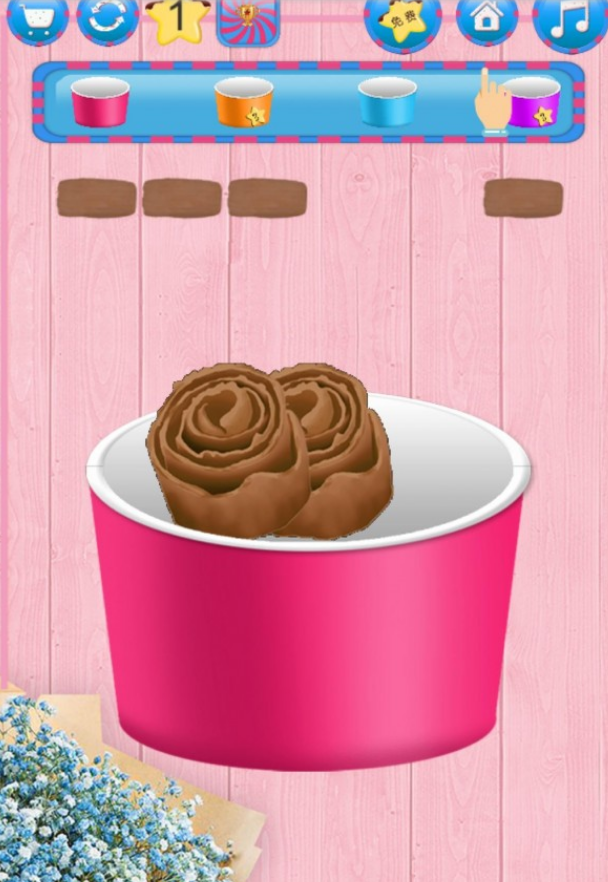
Task: Toggle the music note sound
Action: [x=570, y=22]
